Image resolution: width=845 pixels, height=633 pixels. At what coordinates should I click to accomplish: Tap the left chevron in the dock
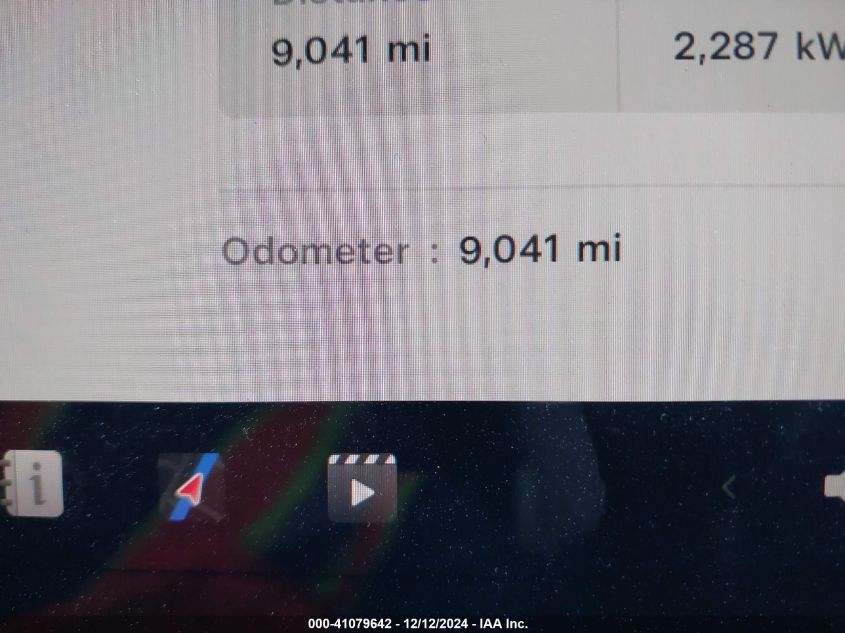click(729, 488)
